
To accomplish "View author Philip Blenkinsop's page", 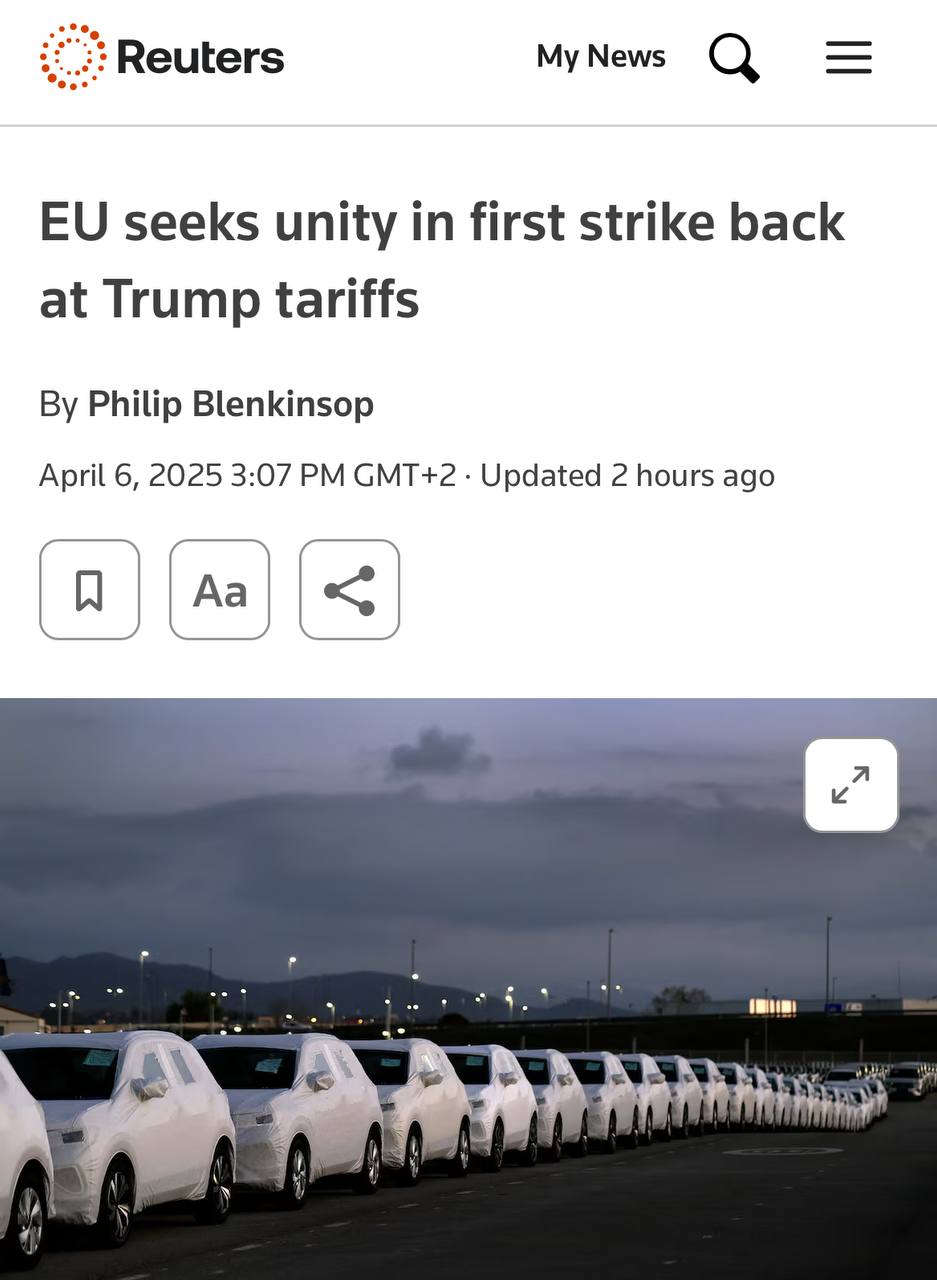I will tap(230, 404).
